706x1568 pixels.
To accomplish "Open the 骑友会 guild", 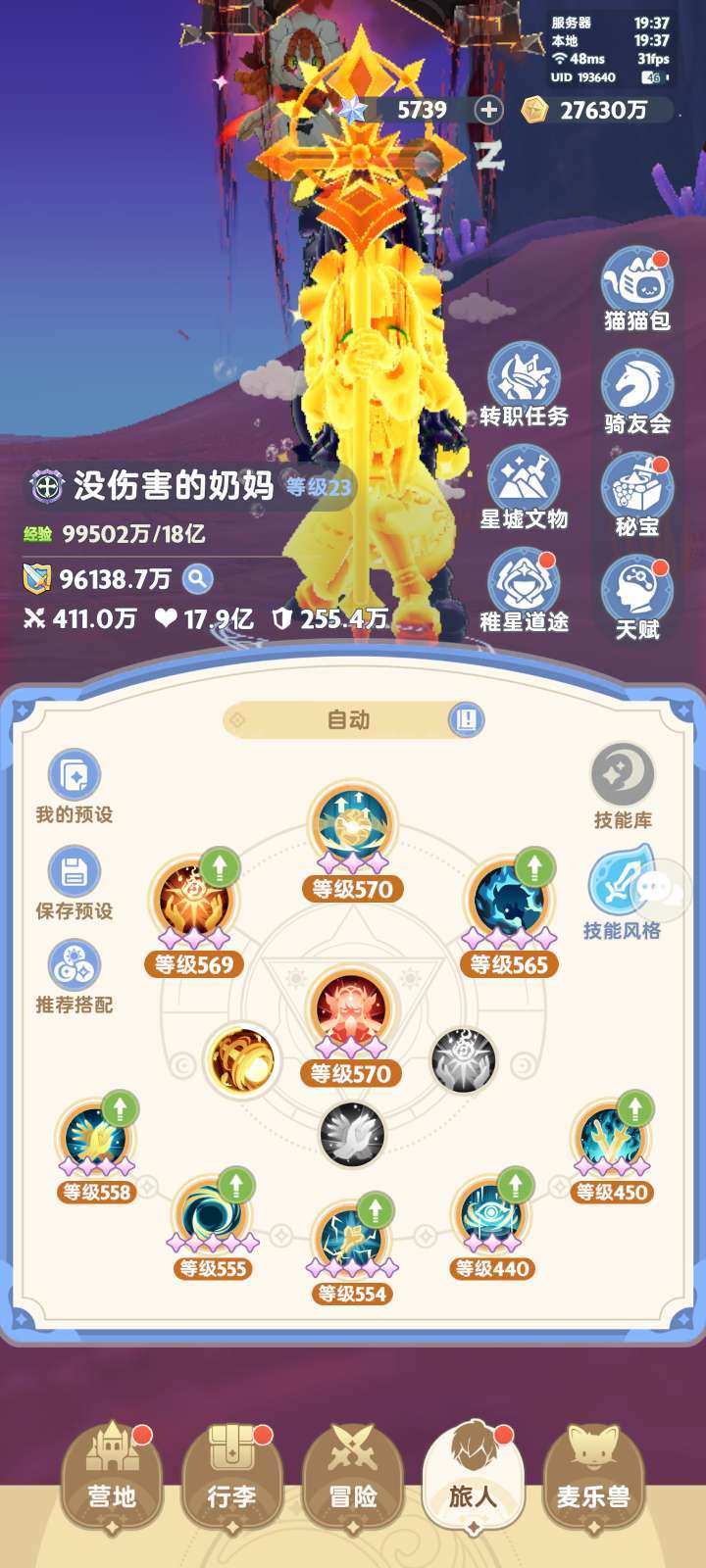I will click(x=636, y=388).
